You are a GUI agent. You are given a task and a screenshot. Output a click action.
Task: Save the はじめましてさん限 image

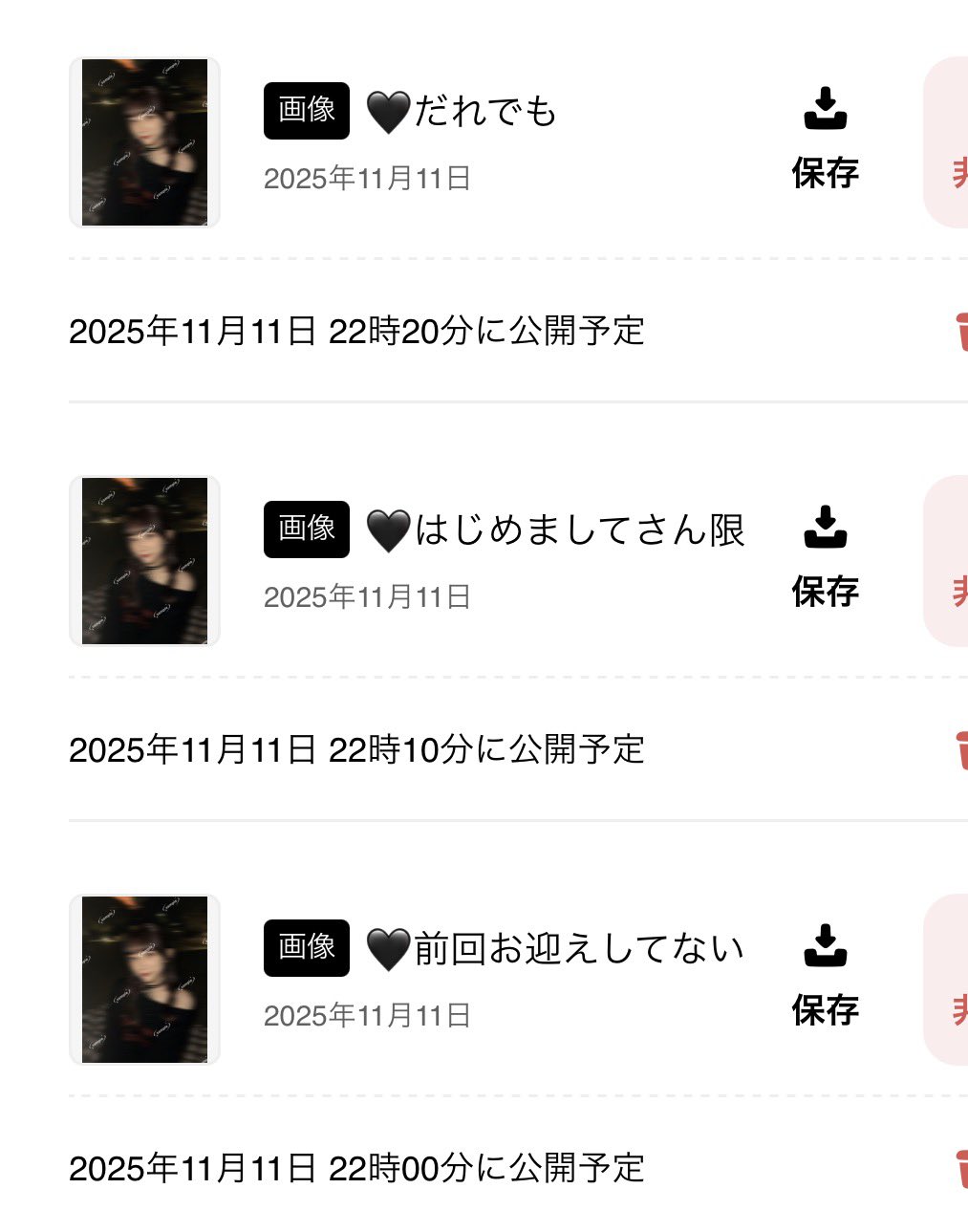[x=825, y=558]
